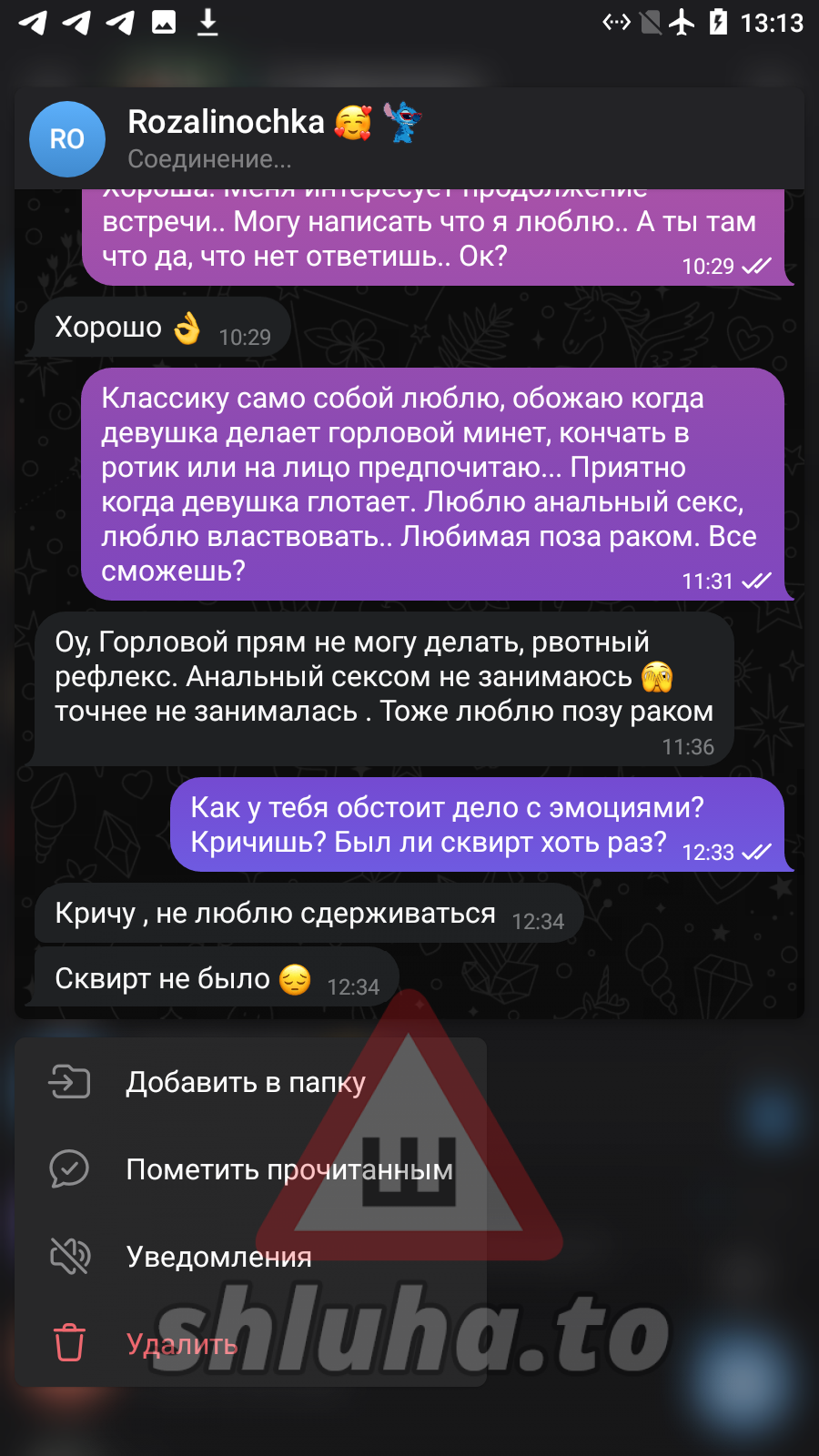The image size is (819, 1456).
Task: Tap the RO profile avatar
Action: coord(67,139)
